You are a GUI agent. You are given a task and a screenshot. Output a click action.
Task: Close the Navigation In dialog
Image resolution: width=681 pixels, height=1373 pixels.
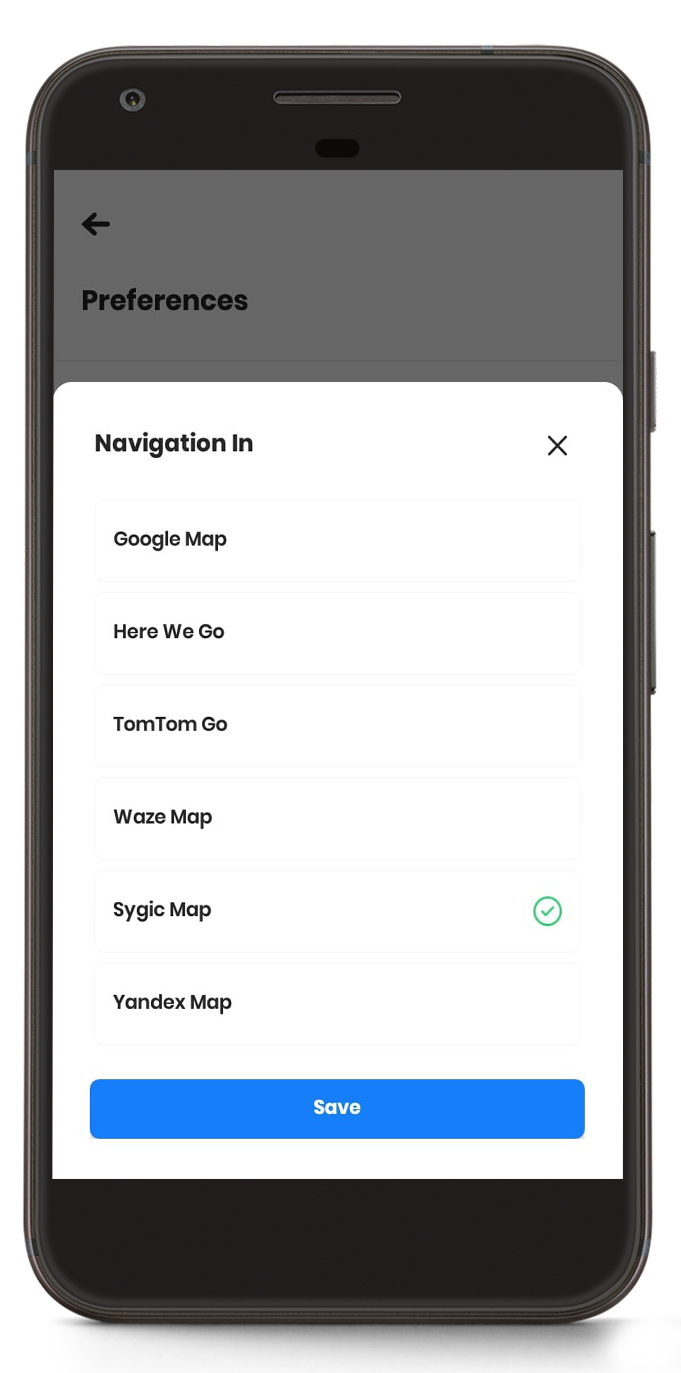tap(557, 446)
